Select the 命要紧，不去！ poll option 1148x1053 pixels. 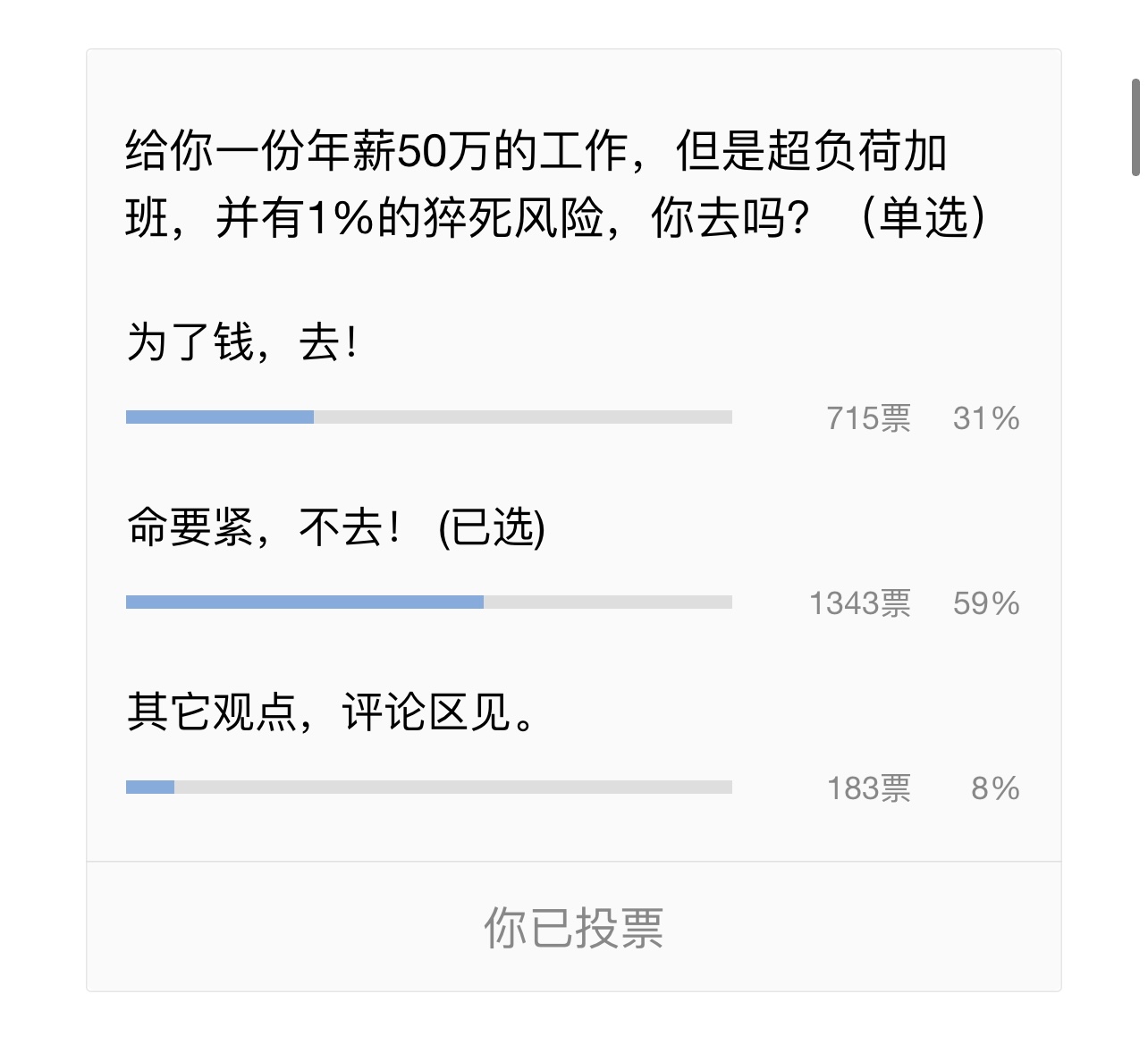(335, 527)
